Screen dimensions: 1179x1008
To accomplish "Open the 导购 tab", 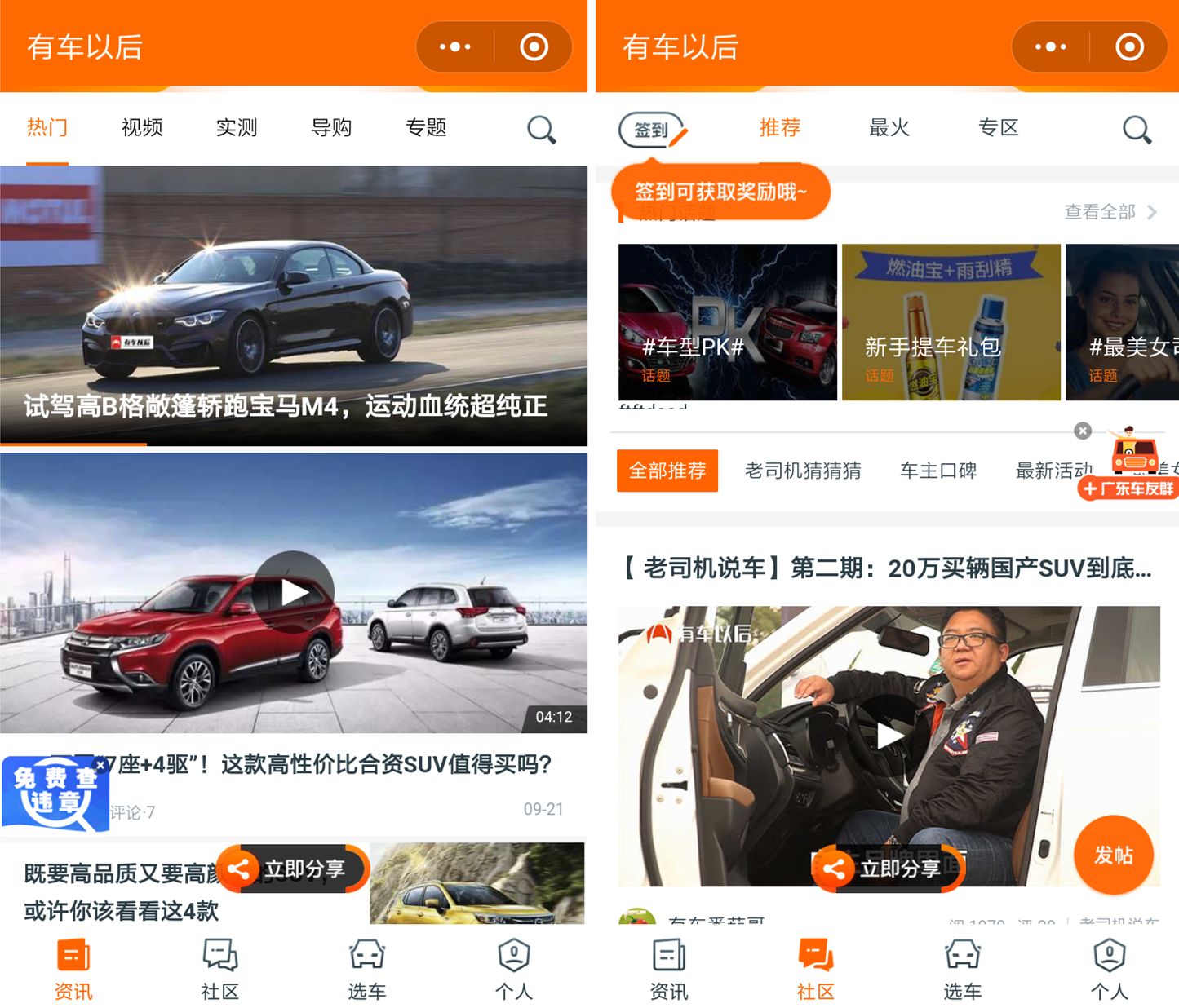I will coord(331,127).
